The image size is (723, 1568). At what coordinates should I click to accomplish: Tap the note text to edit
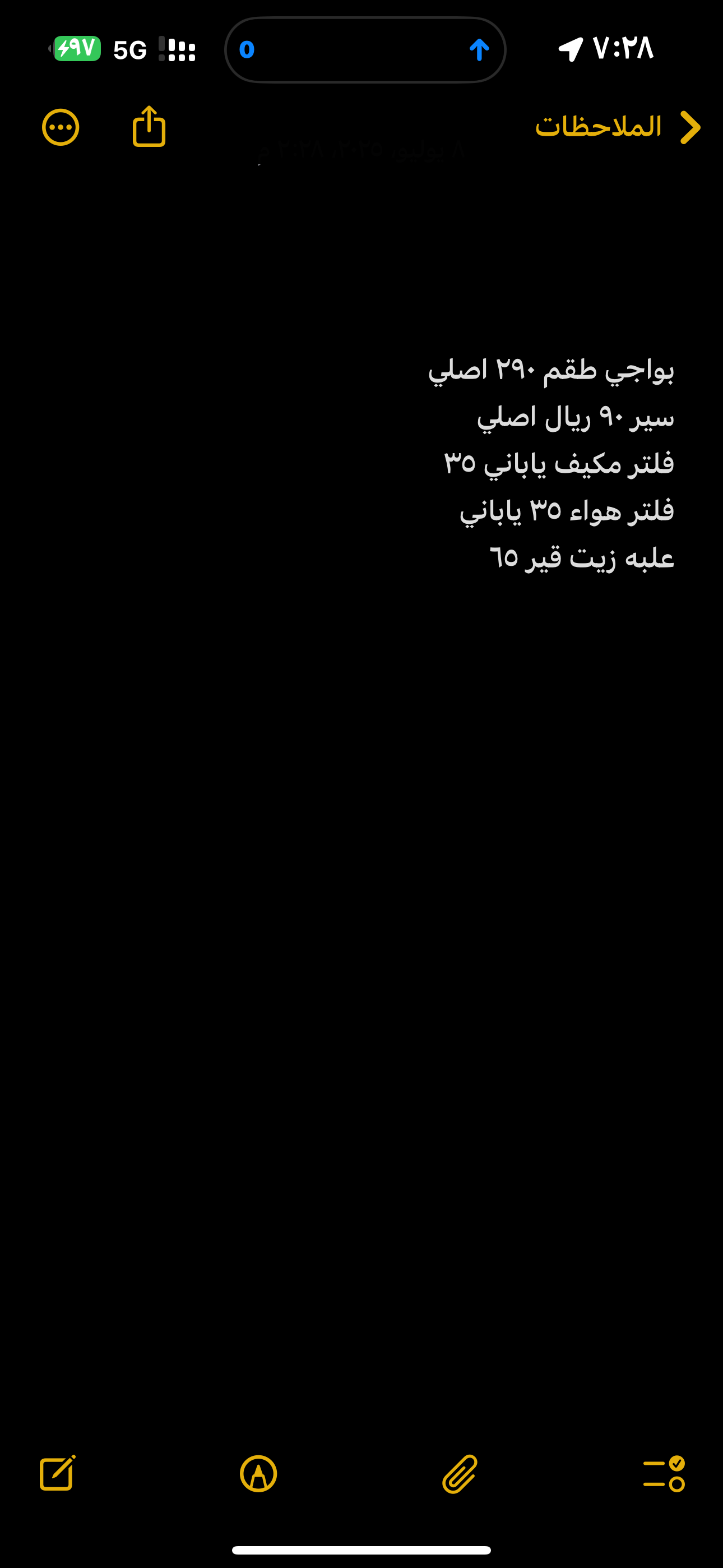551,464
